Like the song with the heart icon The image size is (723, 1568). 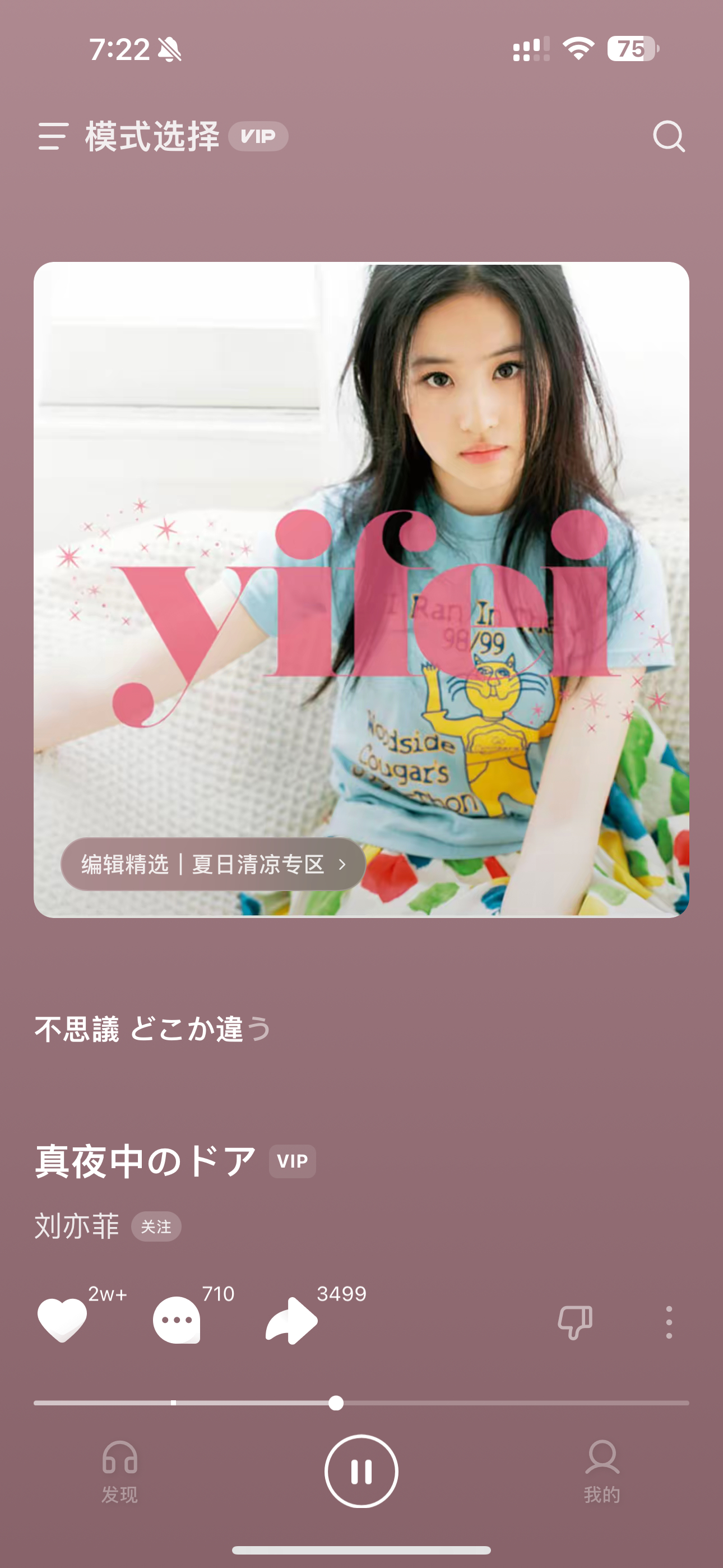(x=62, y=1320)
